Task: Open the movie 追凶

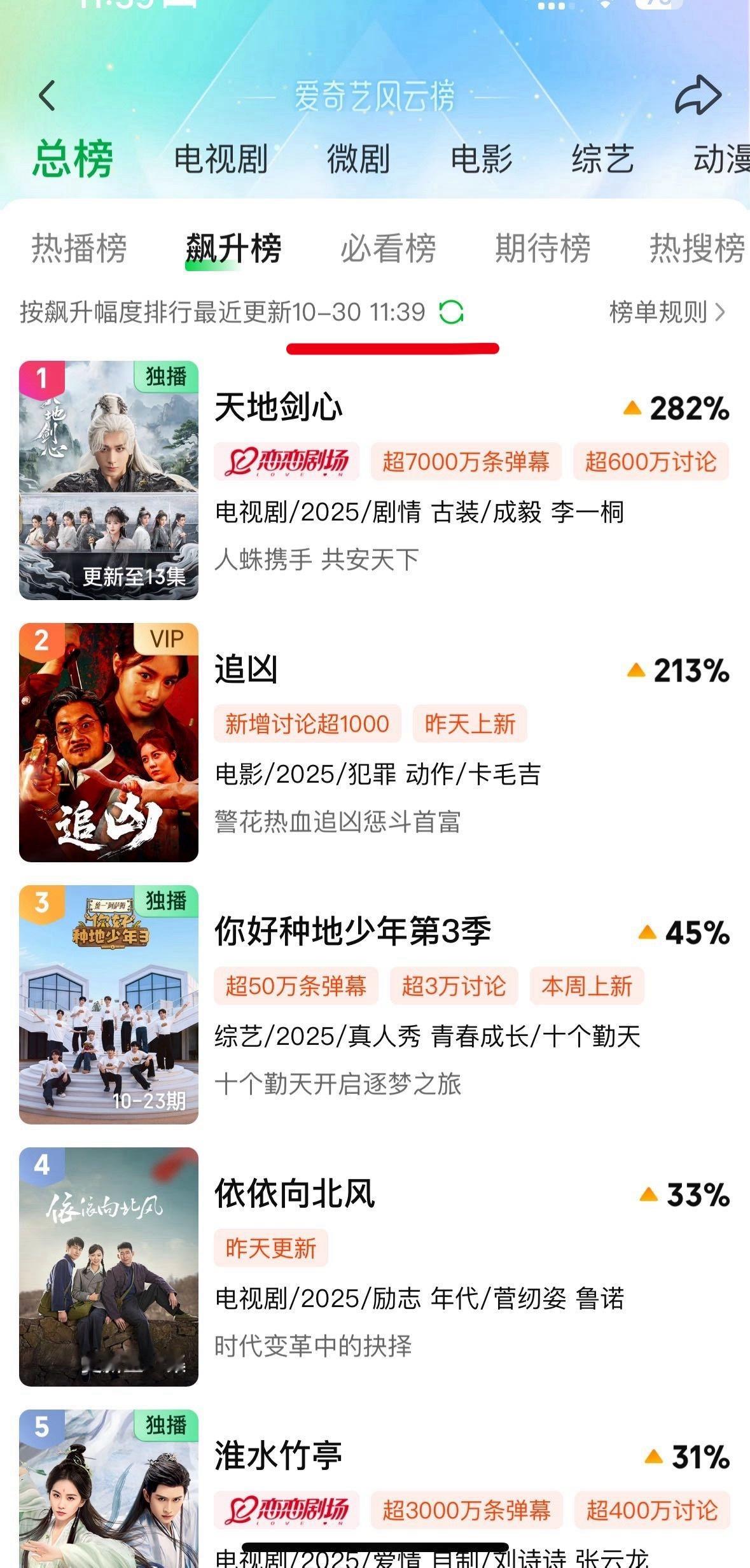Action: [246, 670]
